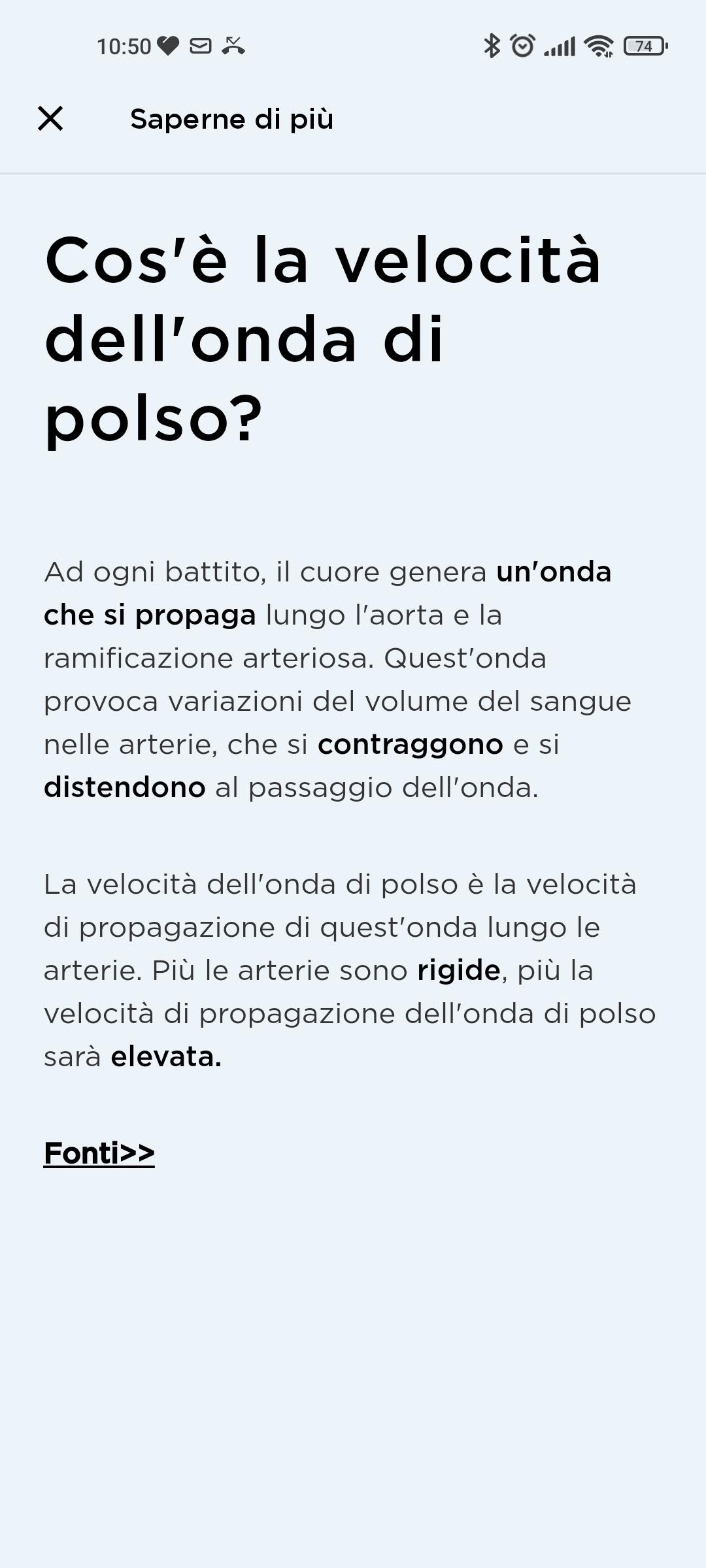Close the Saperne di più page
Viewport: 706px width, 1568px height.
(50, 119)
